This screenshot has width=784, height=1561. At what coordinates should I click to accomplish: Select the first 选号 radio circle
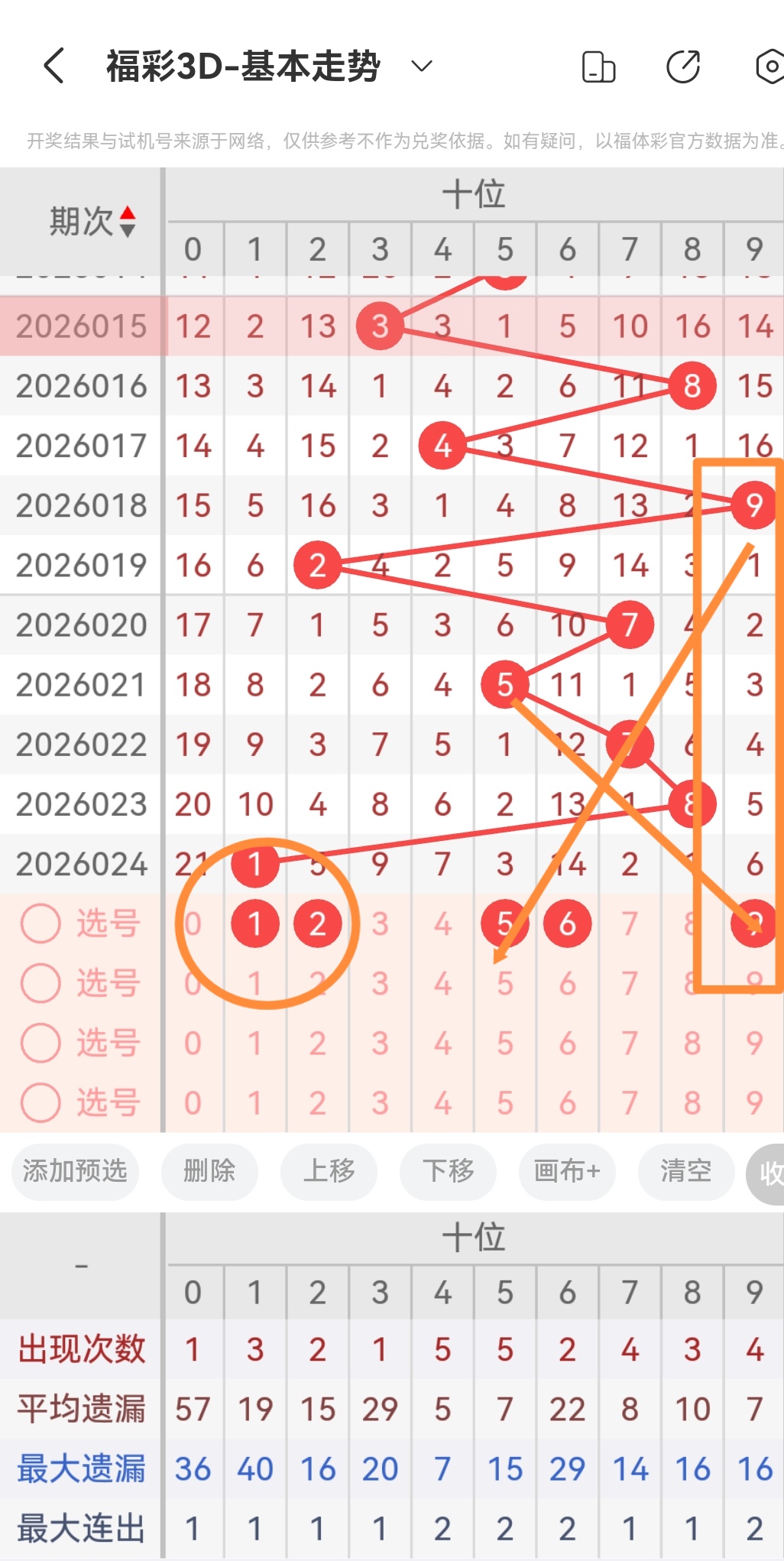pos(40,923)
